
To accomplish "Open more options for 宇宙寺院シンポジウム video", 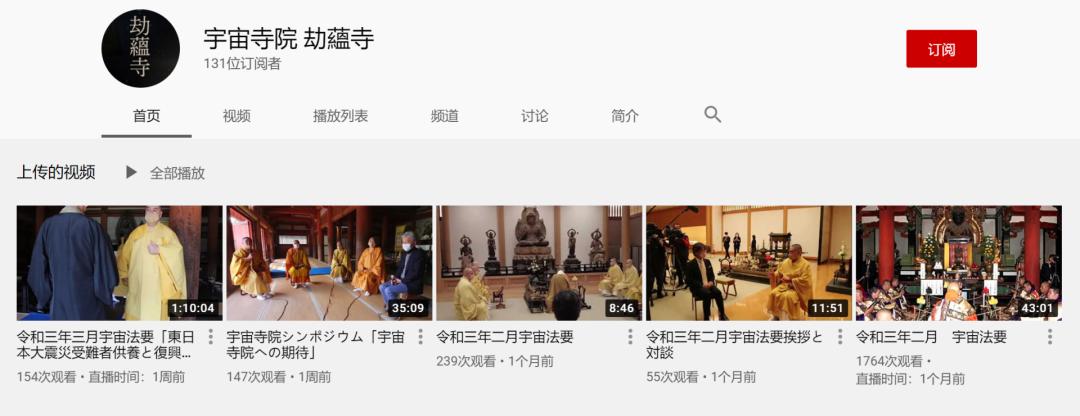I will point(420,338).
